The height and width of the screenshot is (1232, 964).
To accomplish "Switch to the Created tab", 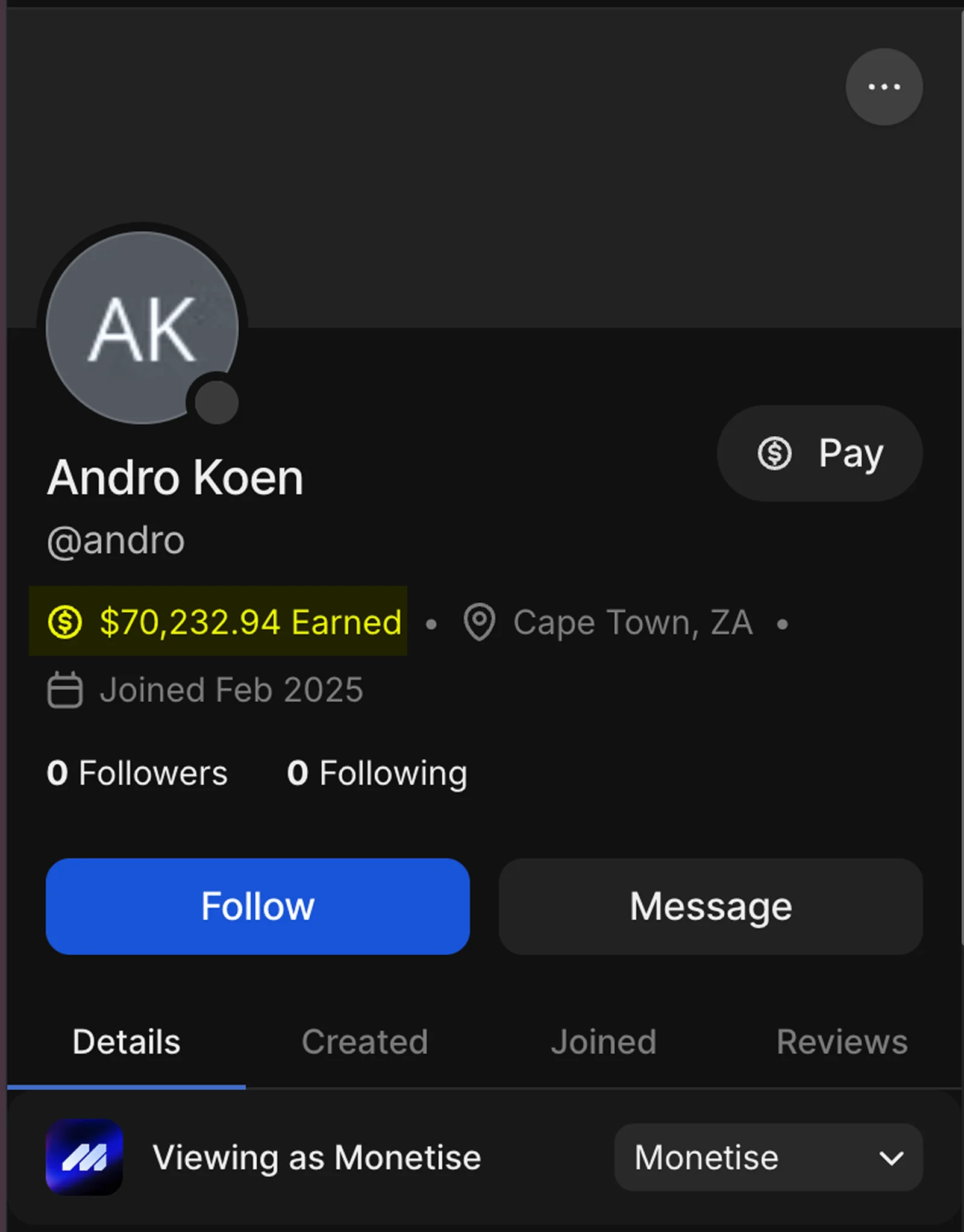I will [365, 1042].
